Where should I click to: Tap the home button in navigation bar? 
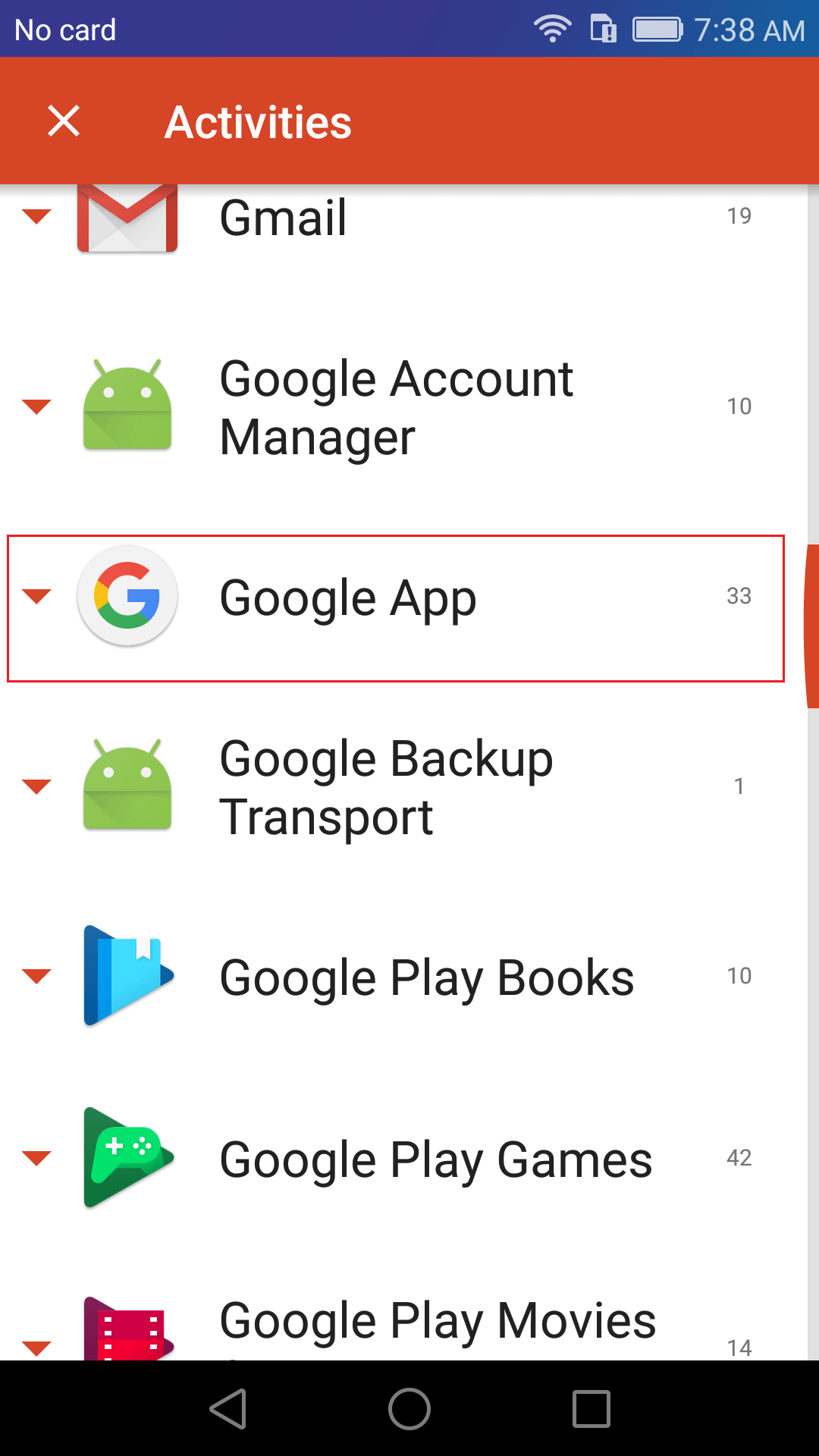409,1409
